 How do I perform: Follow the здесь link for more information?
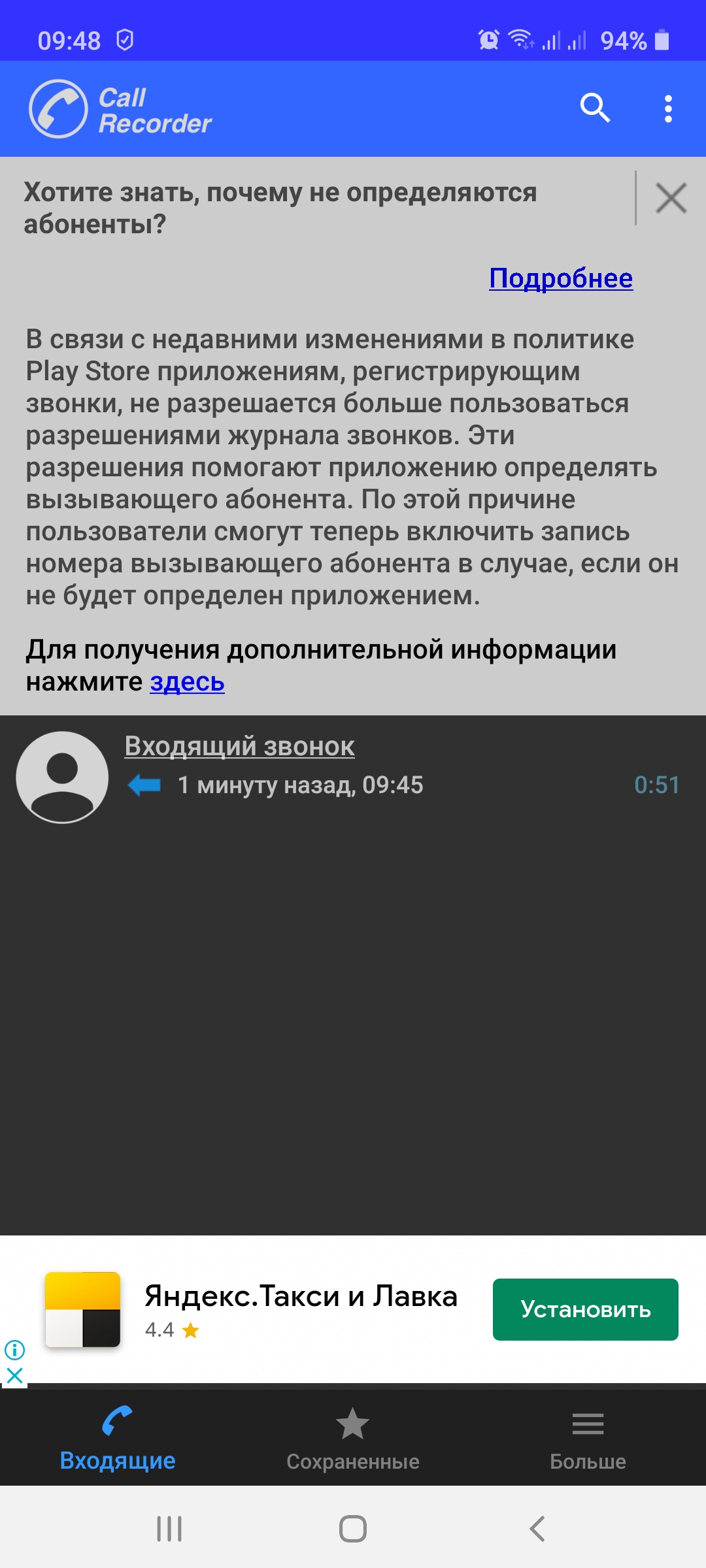[187, 682]
